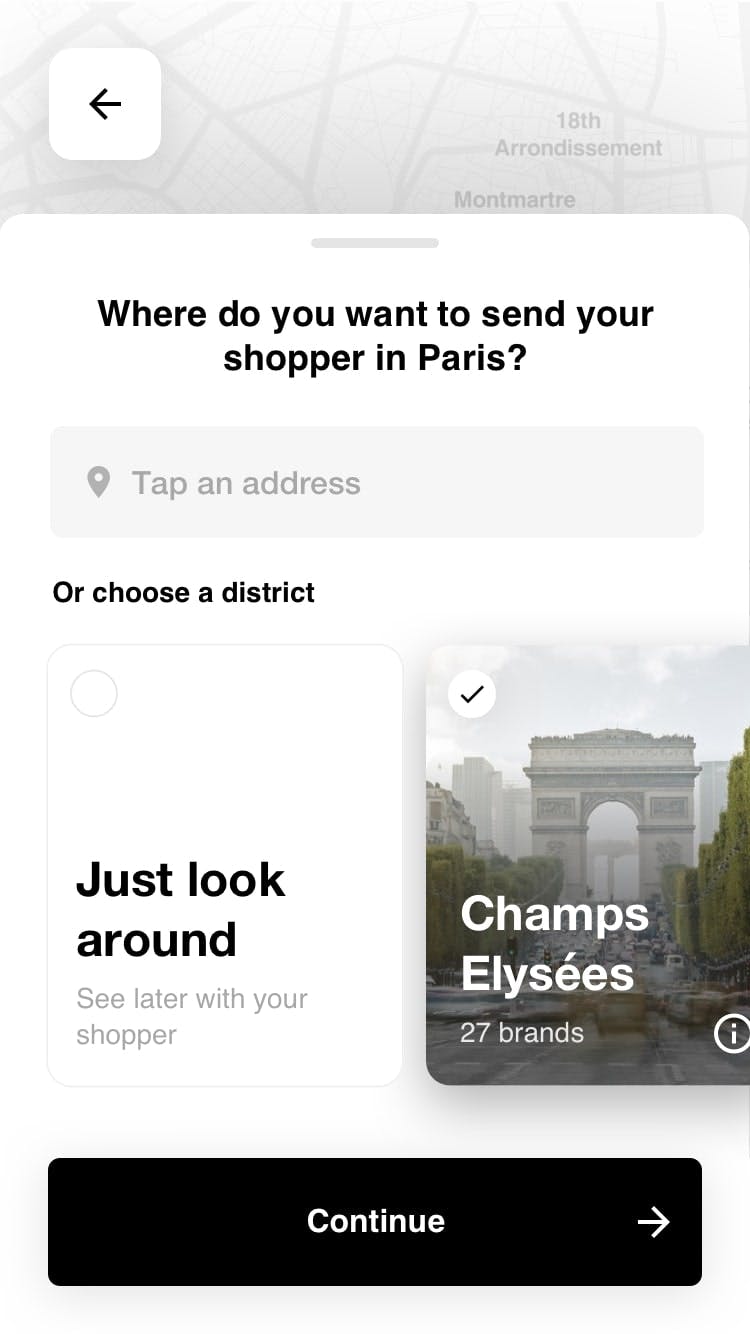Select the Just look around option
The height and width of the screenshot is (1334, 750).
(225, 865)
